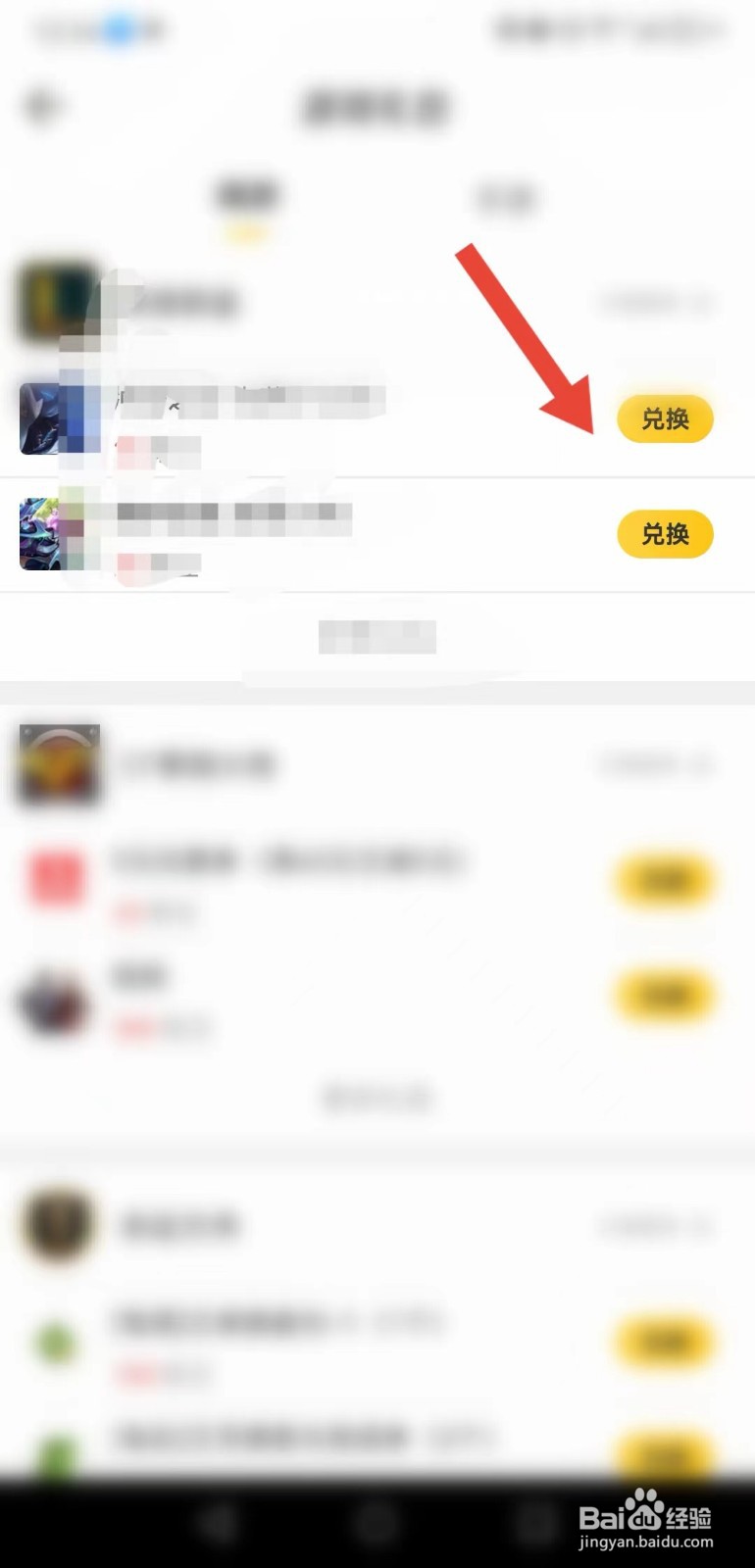Tap the back arrow to leave the redemption page
755x1568 pixels.
click(x=39, y=105)
